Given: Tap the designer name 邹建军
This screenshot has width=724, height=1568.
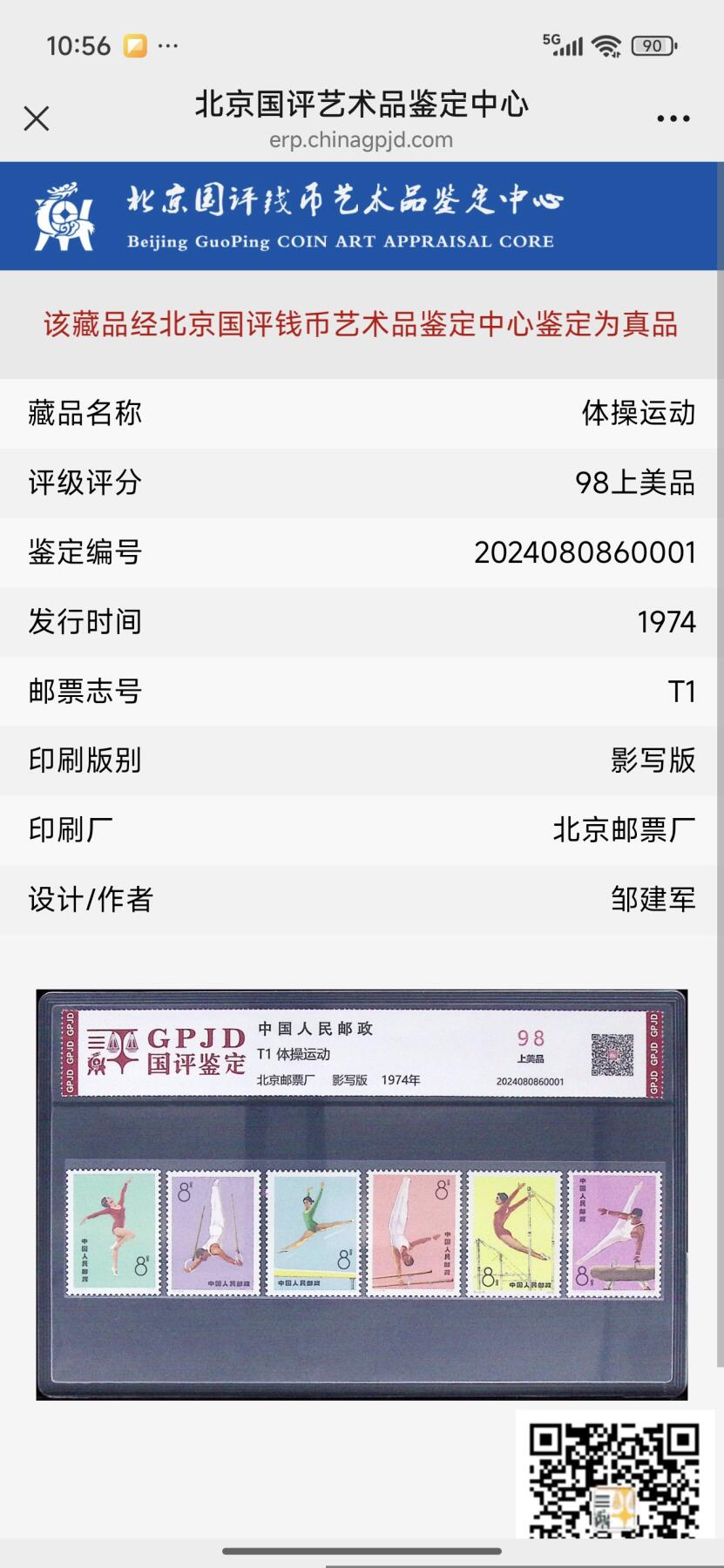Looking at the screenshot, I should coord(655,901).
